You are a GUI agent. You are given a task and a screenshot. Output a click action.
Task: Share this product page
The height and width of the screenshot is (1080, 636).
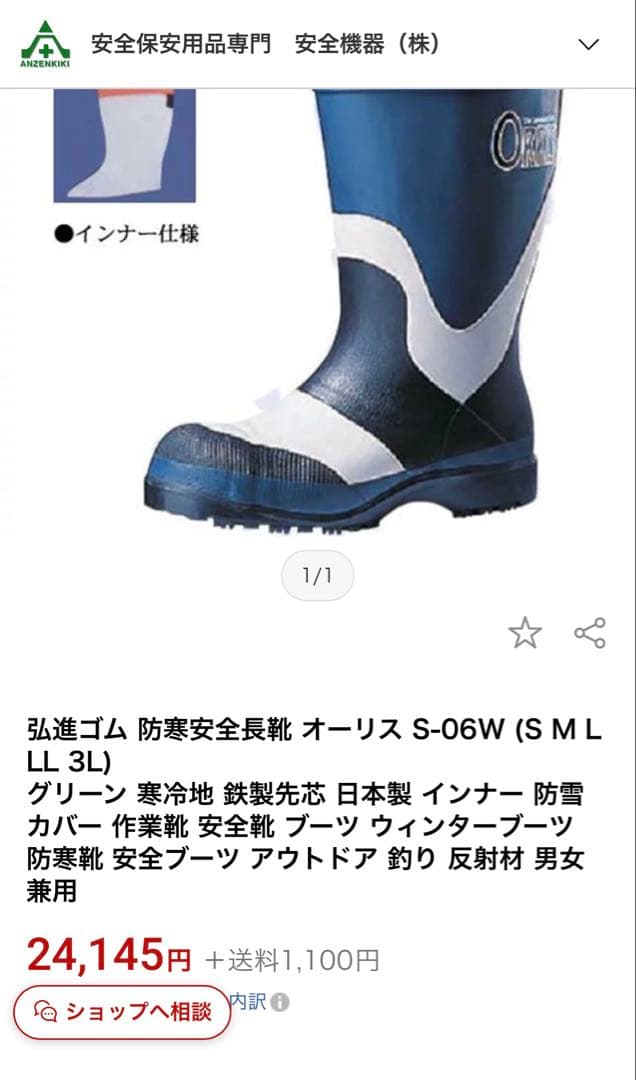[x=590, y=633]
